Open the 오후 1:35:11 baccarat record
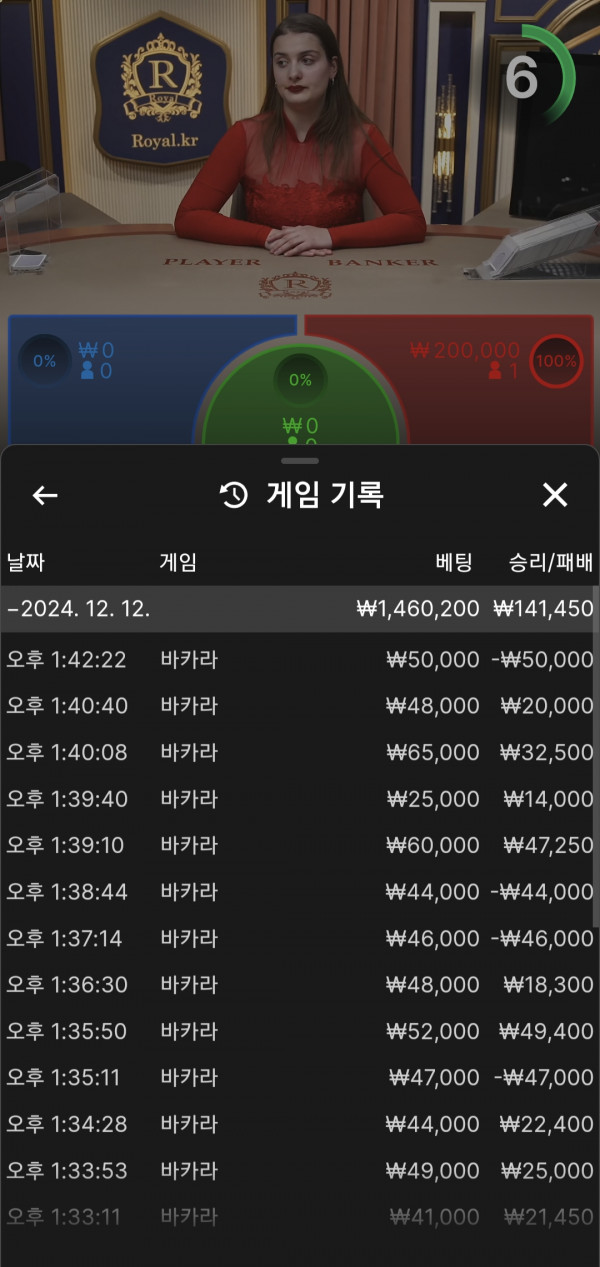This screenshot has height=1267, width=600. [300, 1078]
